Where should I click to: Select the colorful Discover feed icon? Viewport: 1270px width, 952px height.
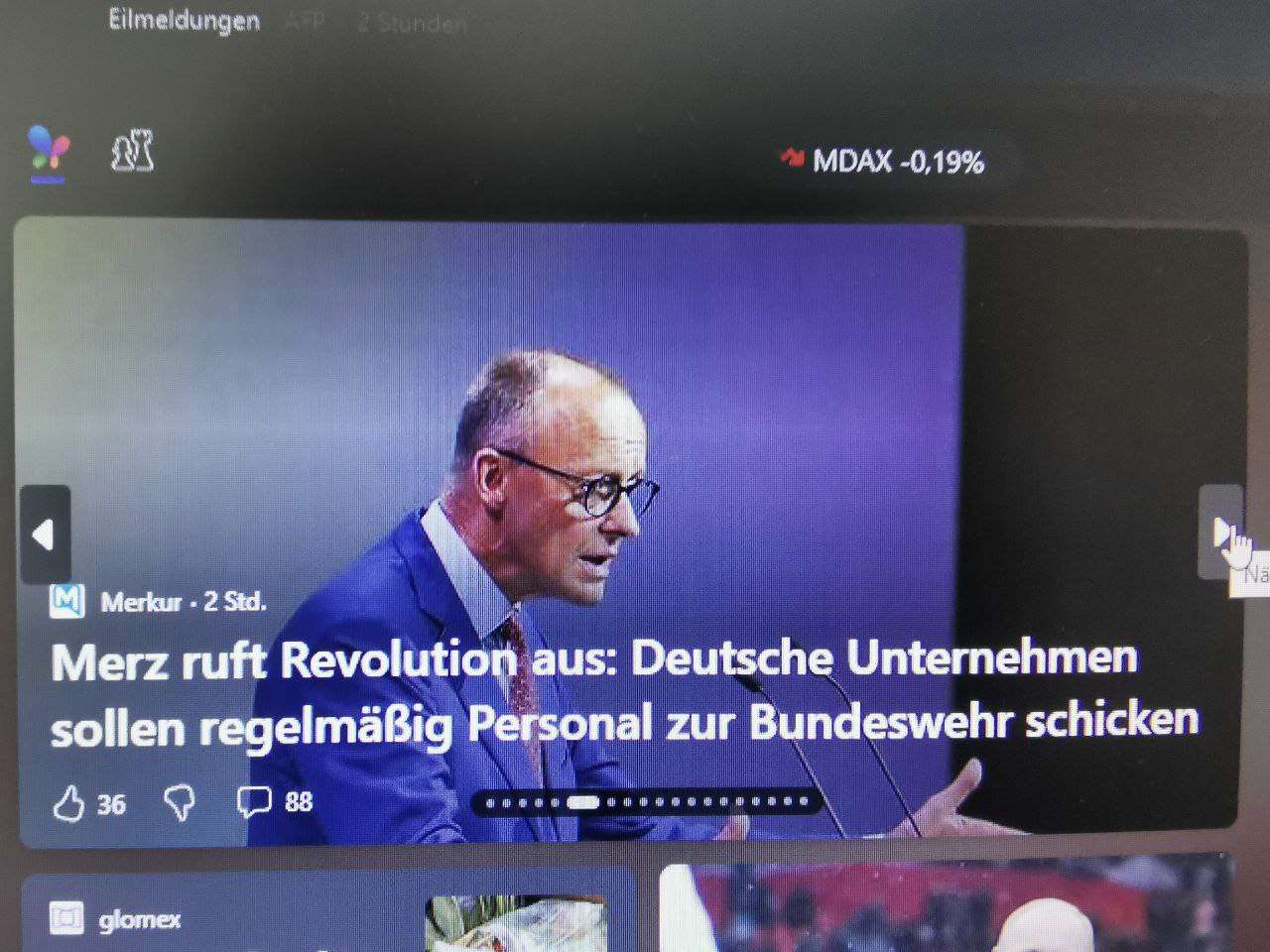pyautogui.click(x=48, y=150)
